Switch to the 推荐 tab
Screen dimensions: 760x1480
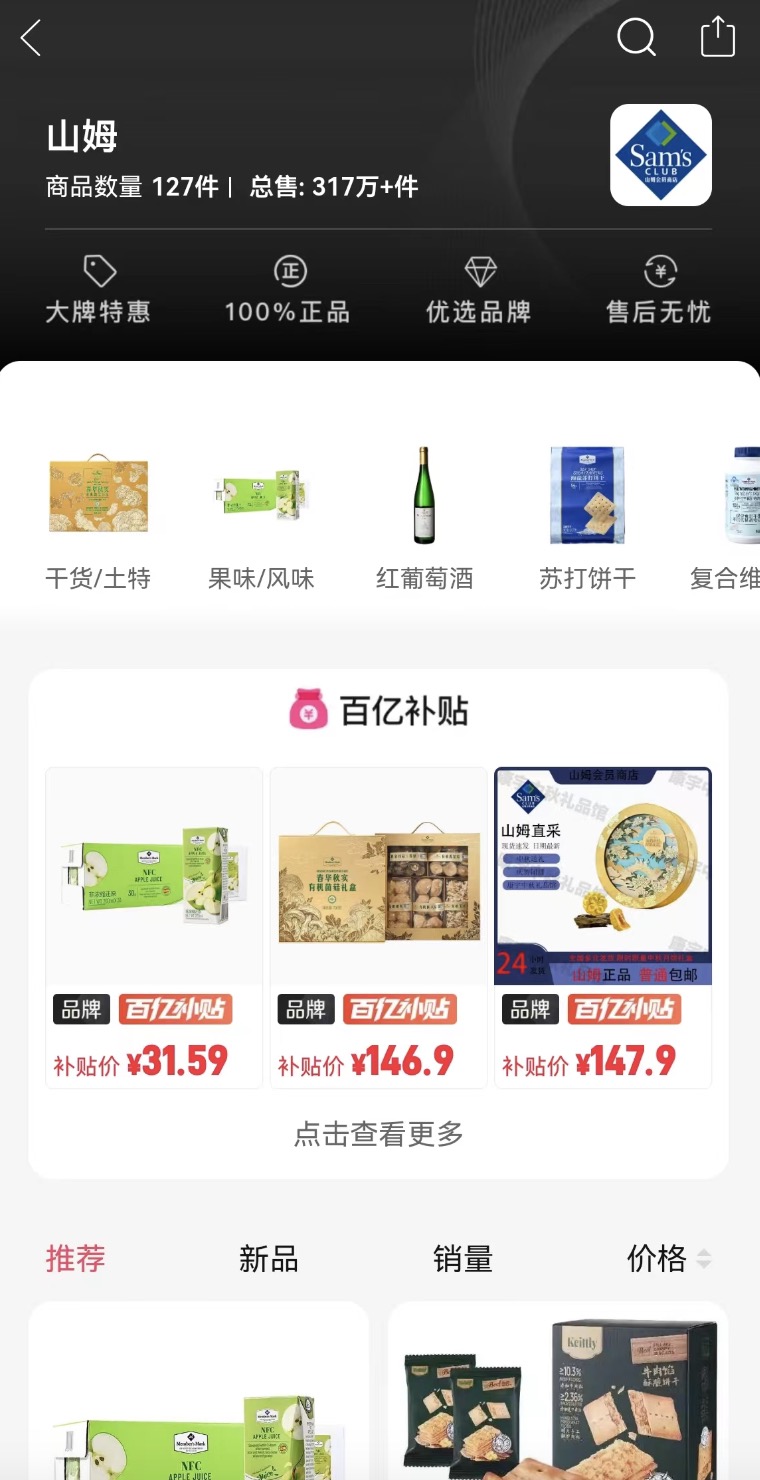pyautogui.click(x=75, y=1258)
